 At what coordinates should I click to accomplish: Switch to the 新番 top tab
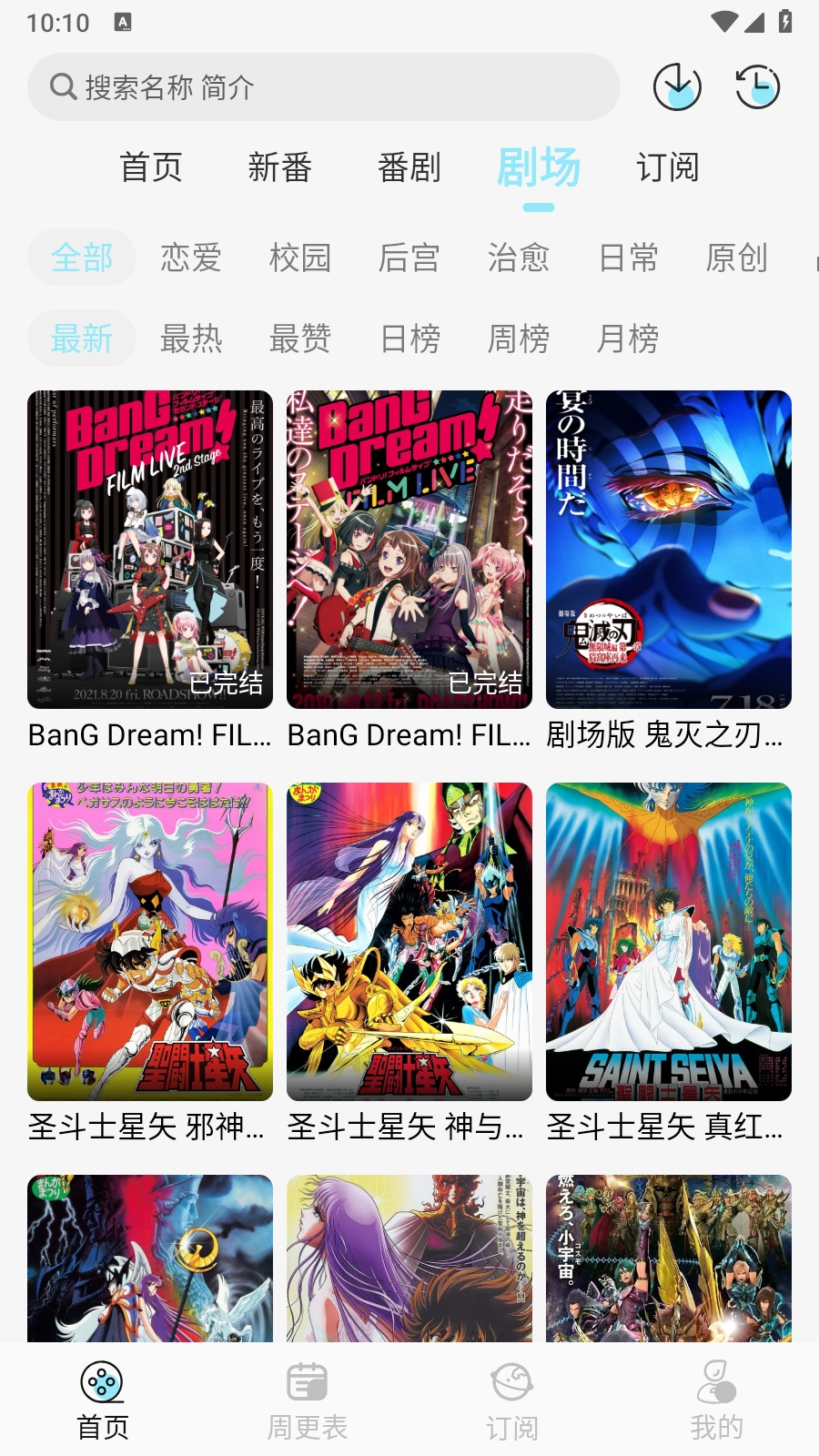280,167
